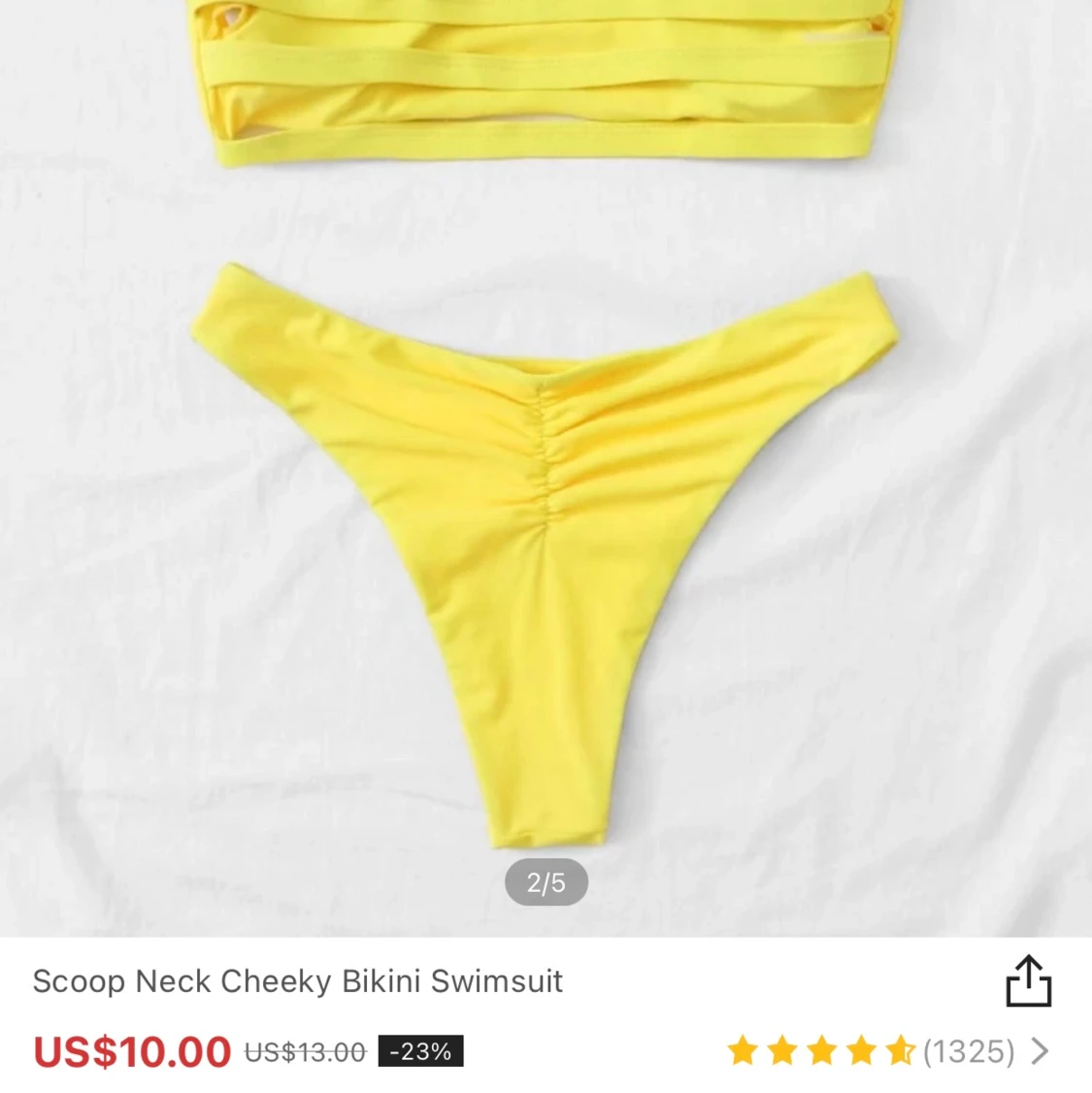Tap the image pagination indicator
1092x1093 pixels.
[546, 881]
